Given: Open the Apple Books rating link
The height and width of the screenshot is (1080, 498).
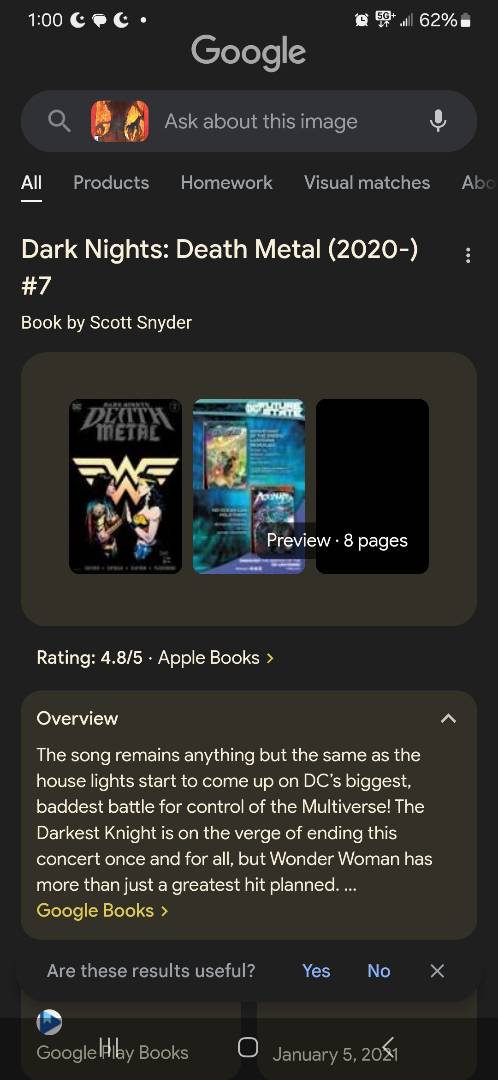Looking at the screenshot, I should click(x=216, y=658).
